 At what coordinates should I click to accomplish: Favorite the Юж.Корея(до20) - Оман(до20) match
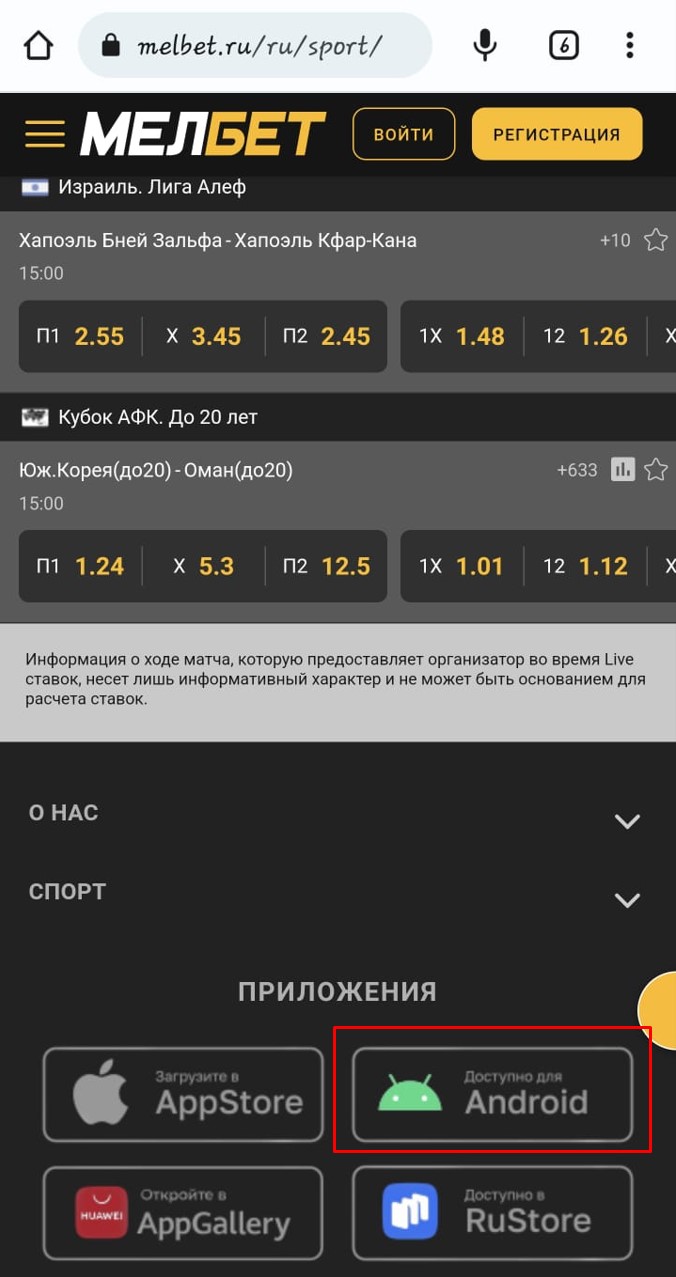coord(655,469)
